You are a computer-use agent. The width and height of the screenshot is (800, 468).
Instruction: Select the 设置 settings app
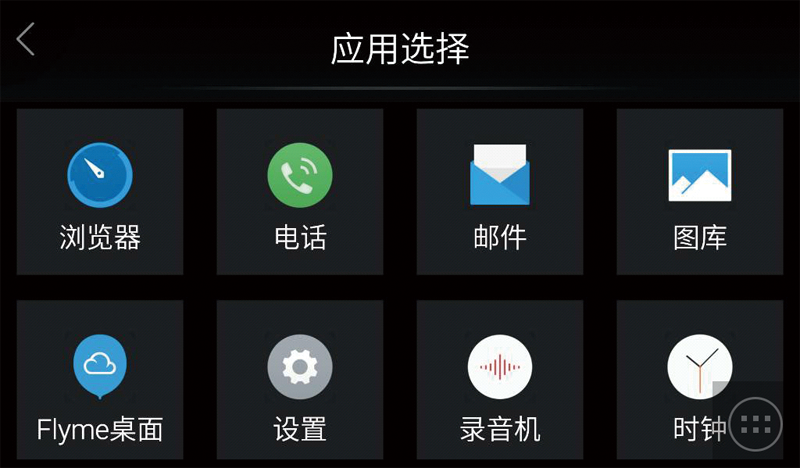pos(300,380)
